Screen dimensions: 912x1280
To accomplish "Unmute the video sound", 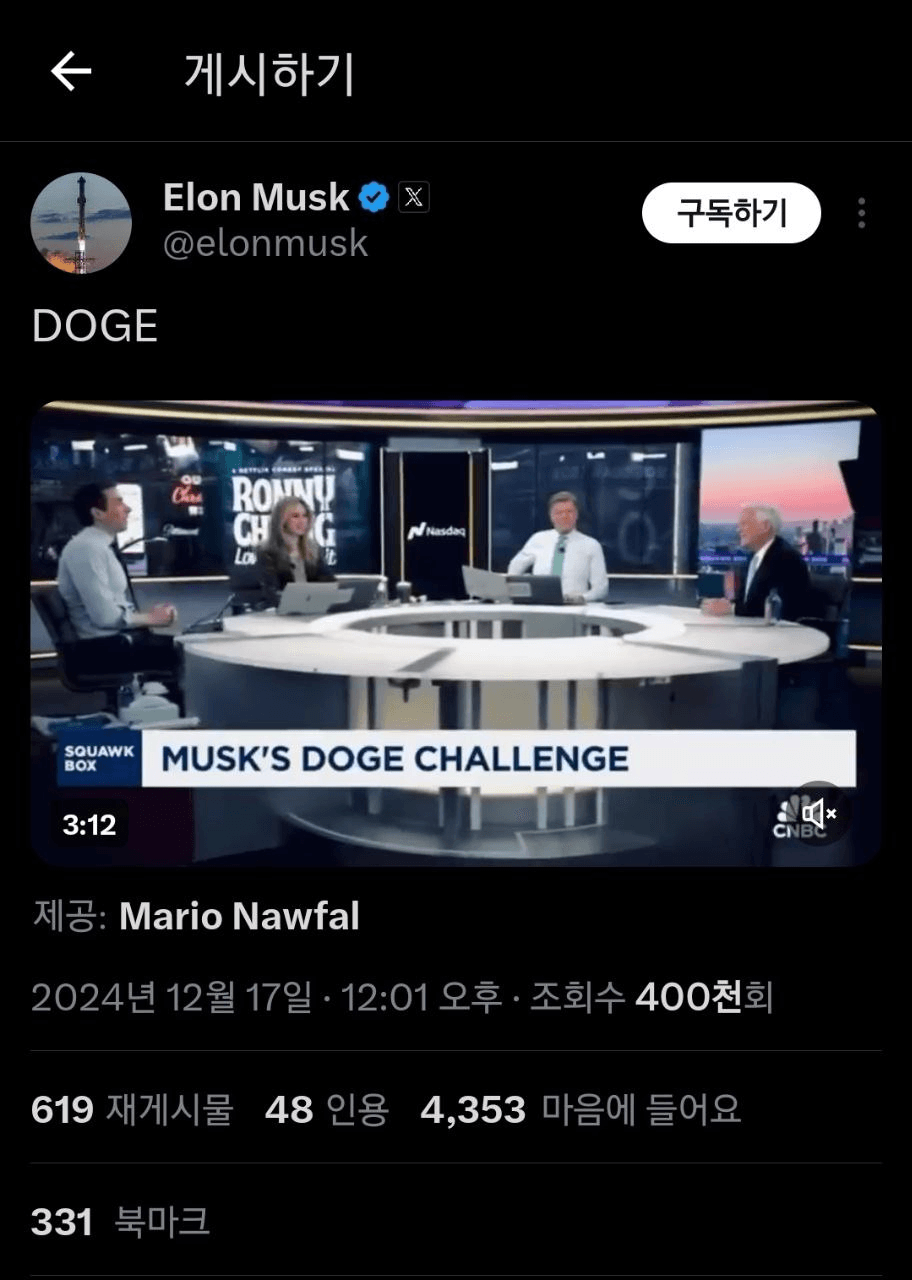I will [x=819, y=813].
